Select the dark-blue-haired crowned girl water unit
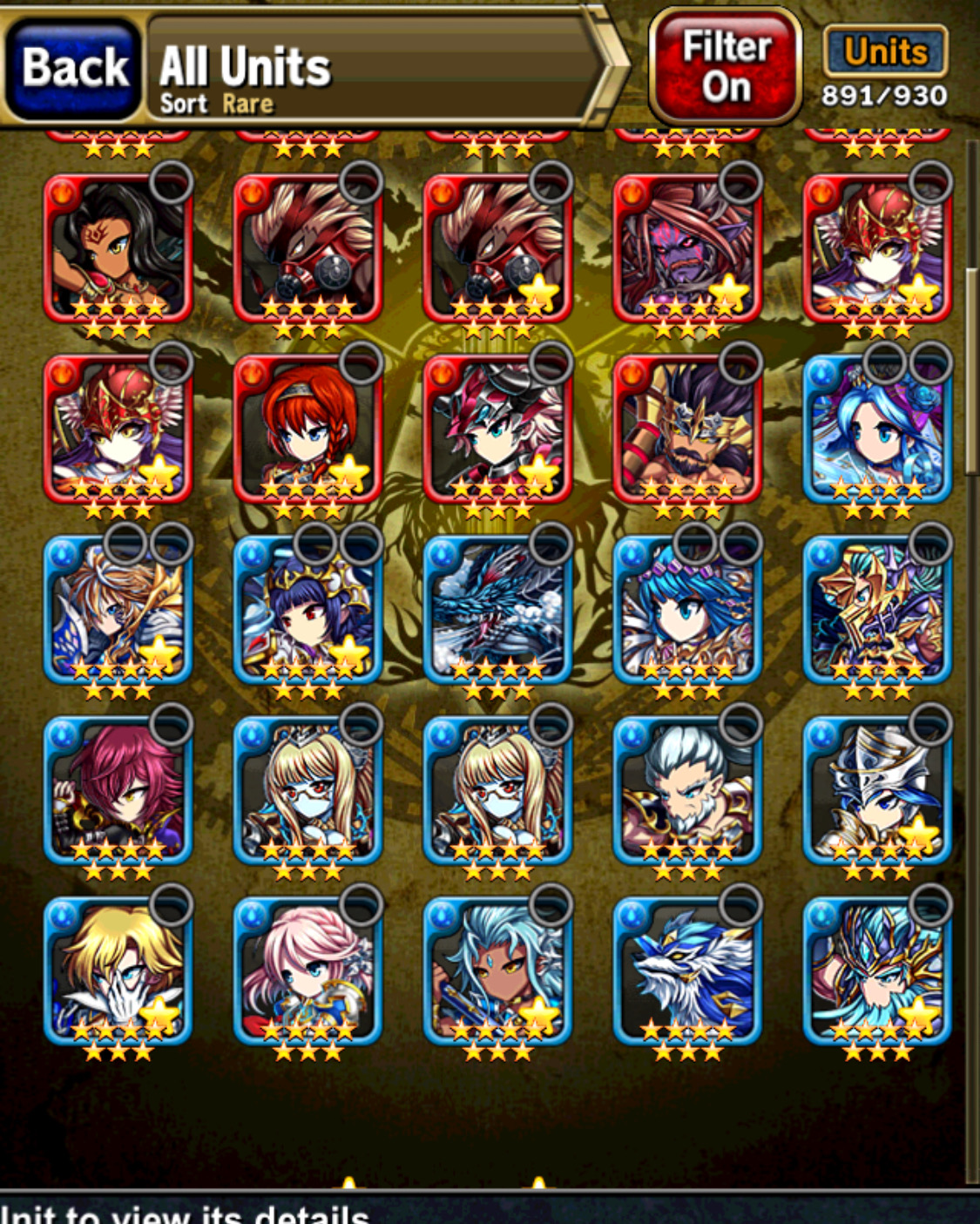Image resolution: width=980 pixels, height=1224 pixels. pos(308,610)
